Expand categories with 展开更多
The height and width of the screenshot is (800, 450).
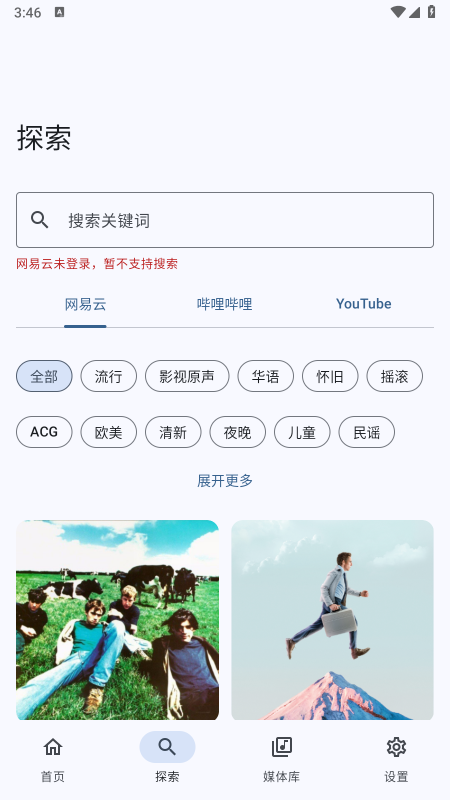[x=225, y=480]
